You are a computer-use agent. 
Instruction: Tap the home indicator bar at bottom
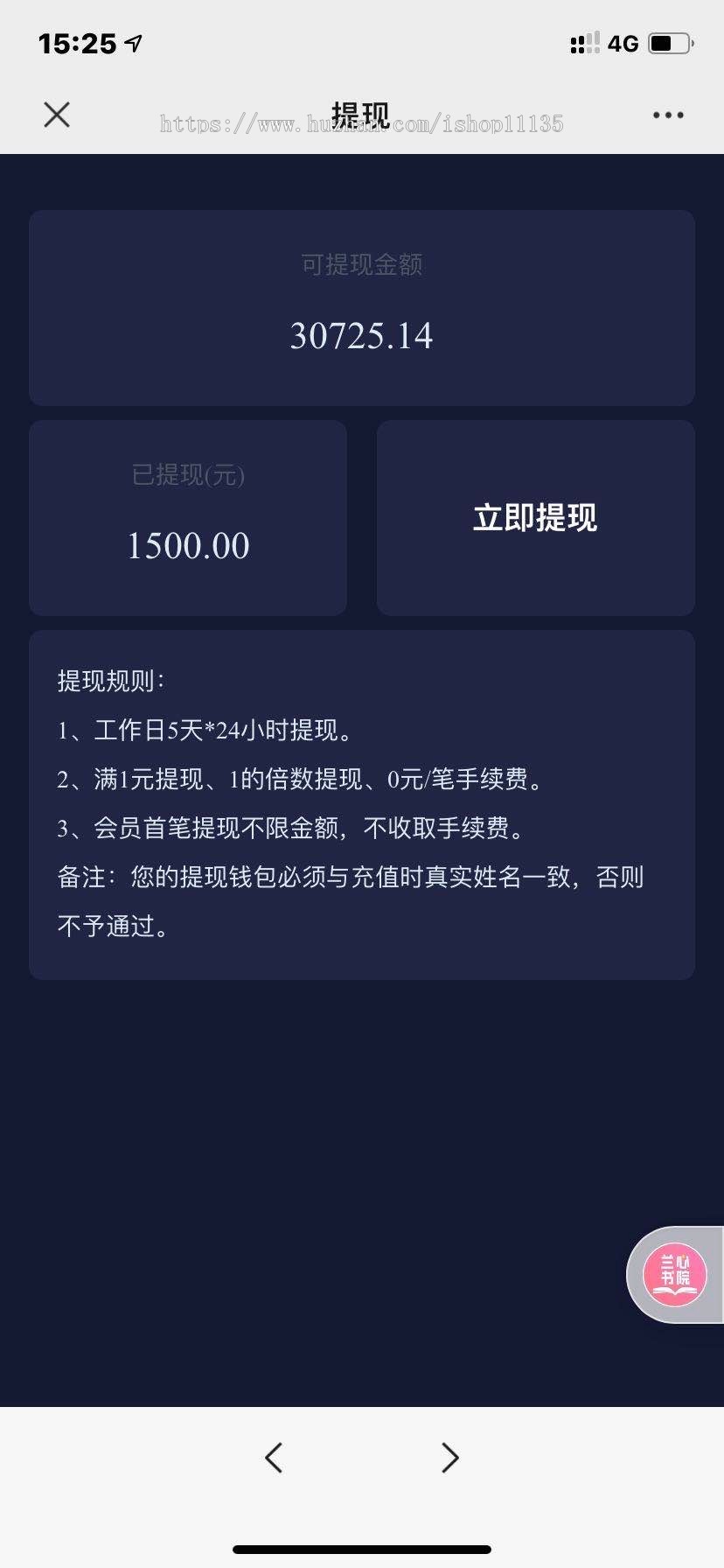(361, 1550)
